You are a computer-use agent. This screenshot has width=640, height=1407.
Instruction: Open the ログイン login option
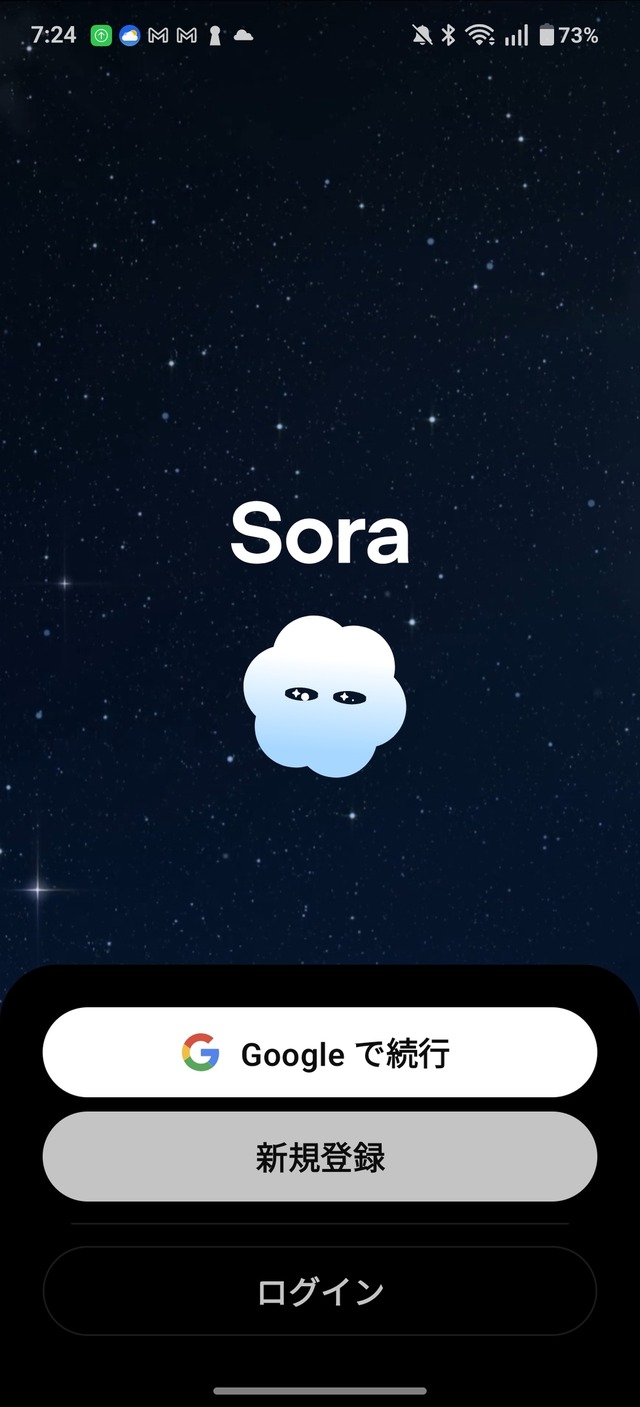(319, 1291)
